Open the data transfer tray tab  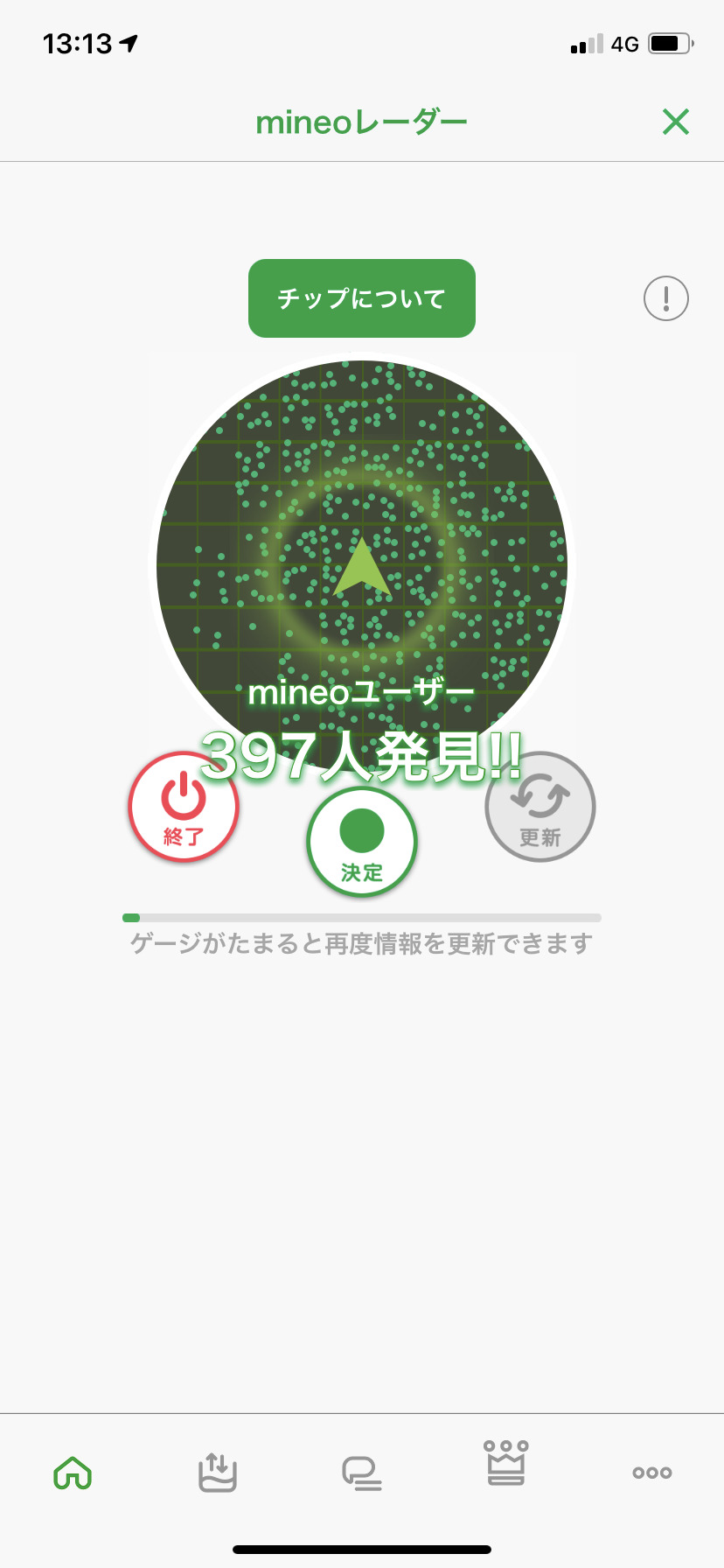(218, 1473)
